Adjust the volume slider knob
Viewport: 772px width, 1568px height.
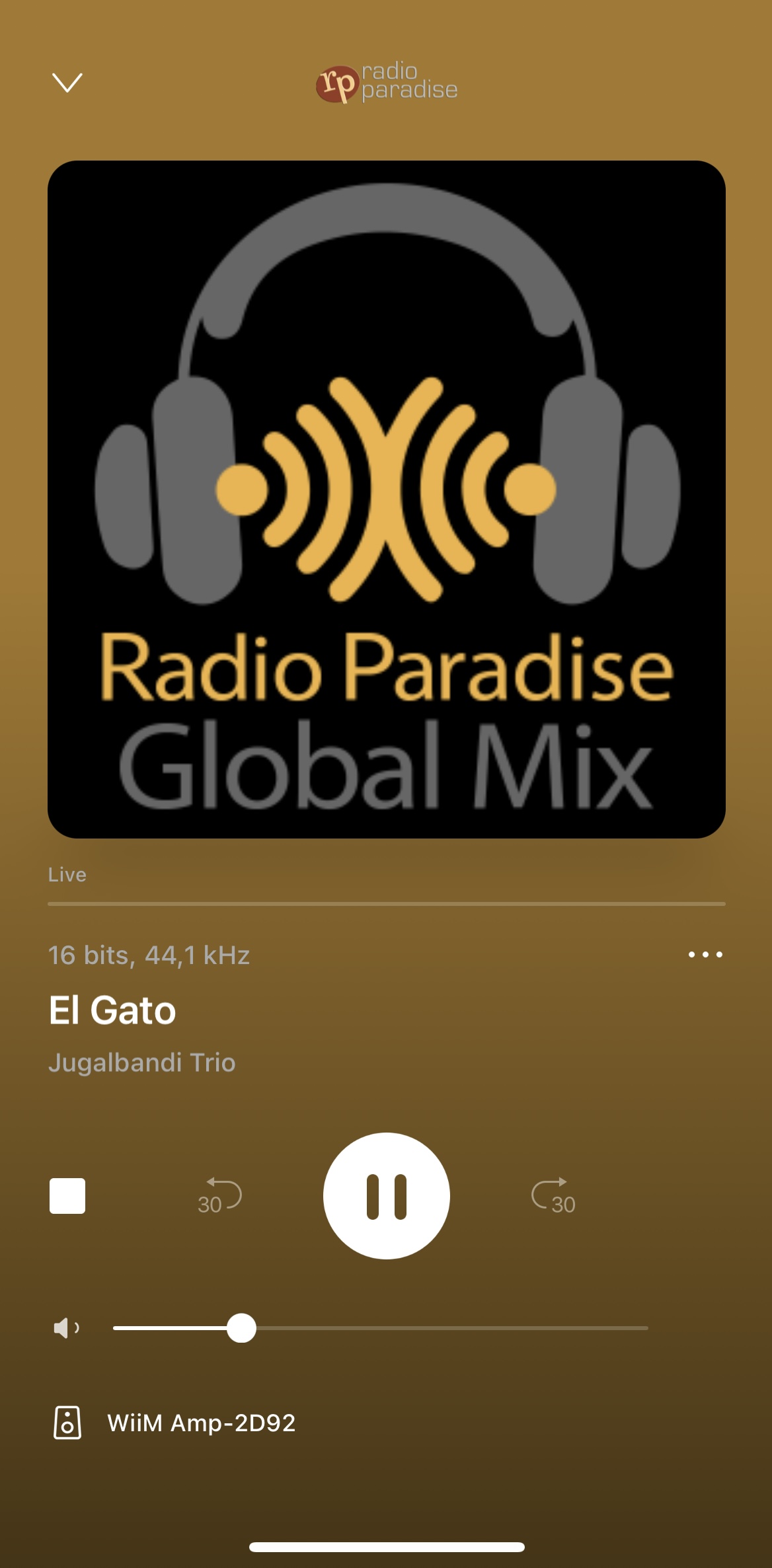(x=243, y=1329)
